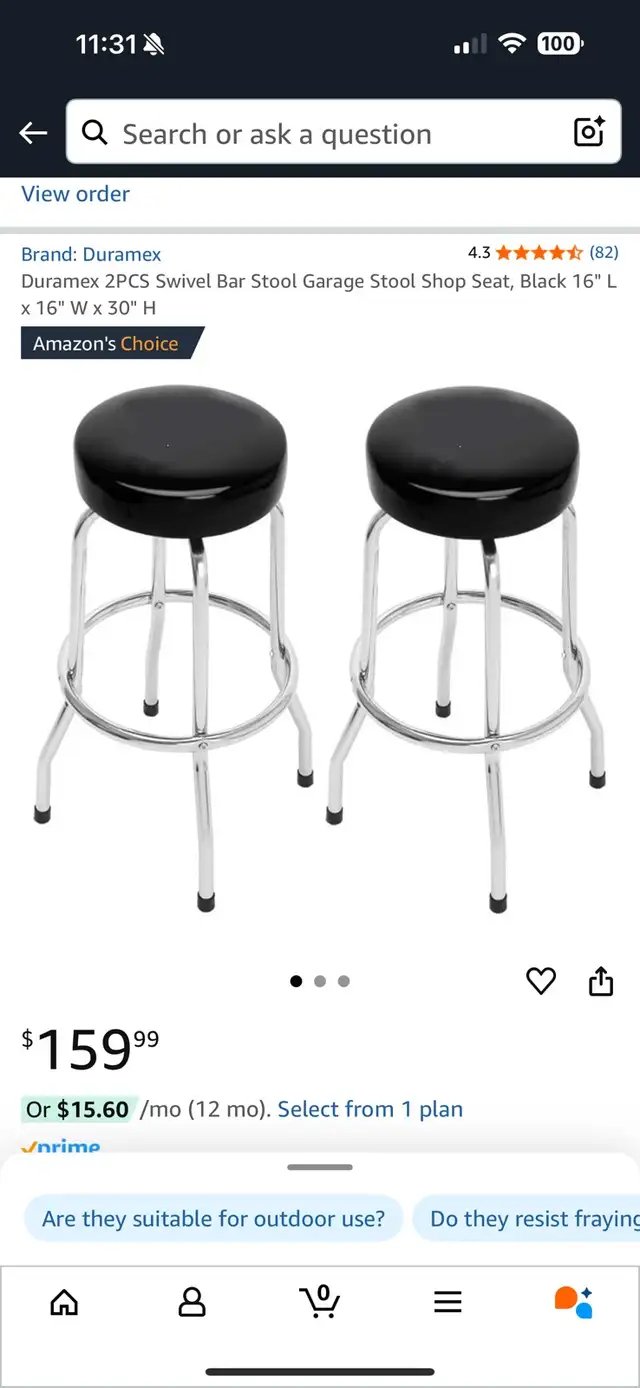Visit the Duramex brand link
Image resolution: width=640 pixels, height=1388 pixels.
[91, 254]
